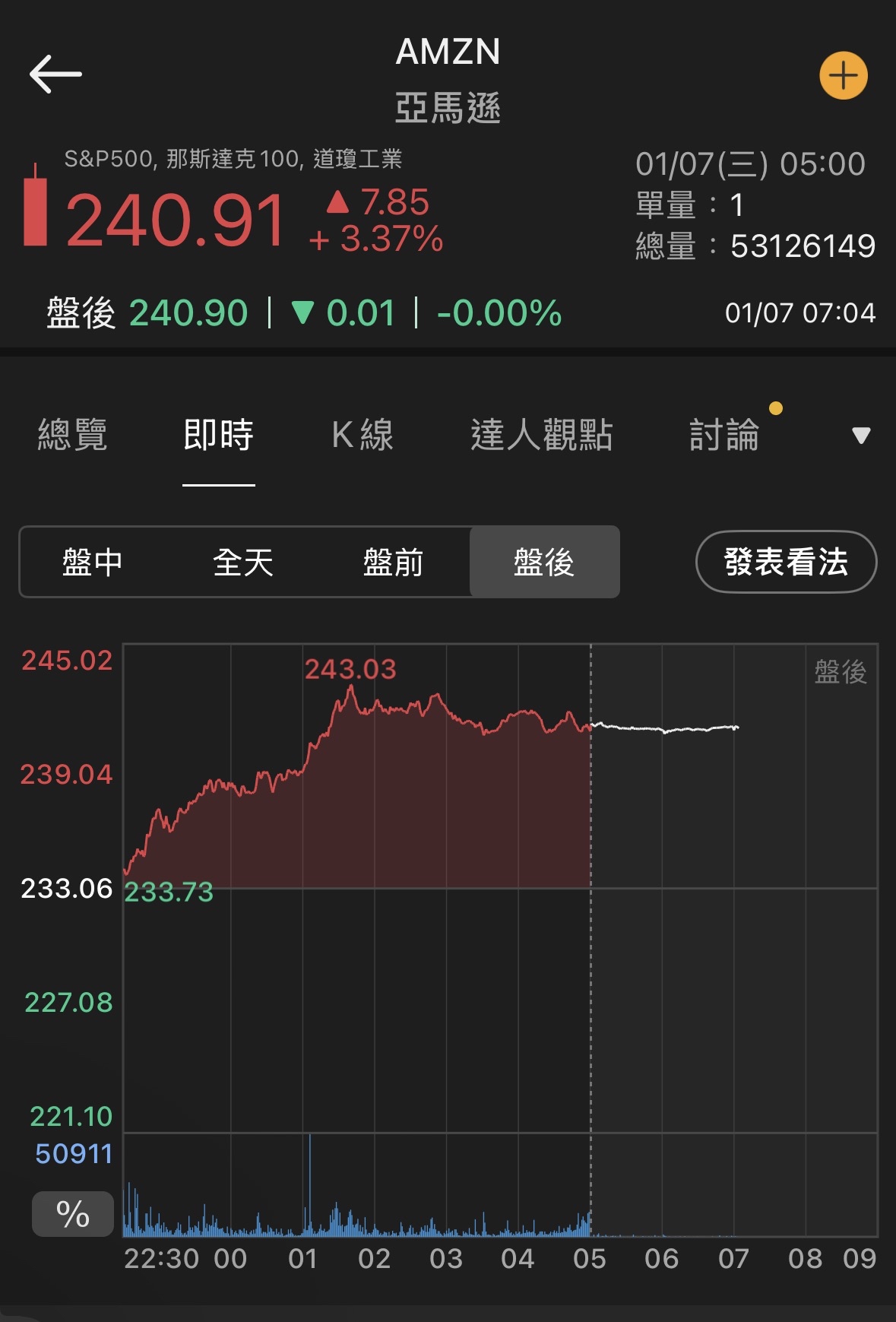Select the 盤中 chart segment
Viewport: 896px width, 1322px height.
tap(93, 563)
